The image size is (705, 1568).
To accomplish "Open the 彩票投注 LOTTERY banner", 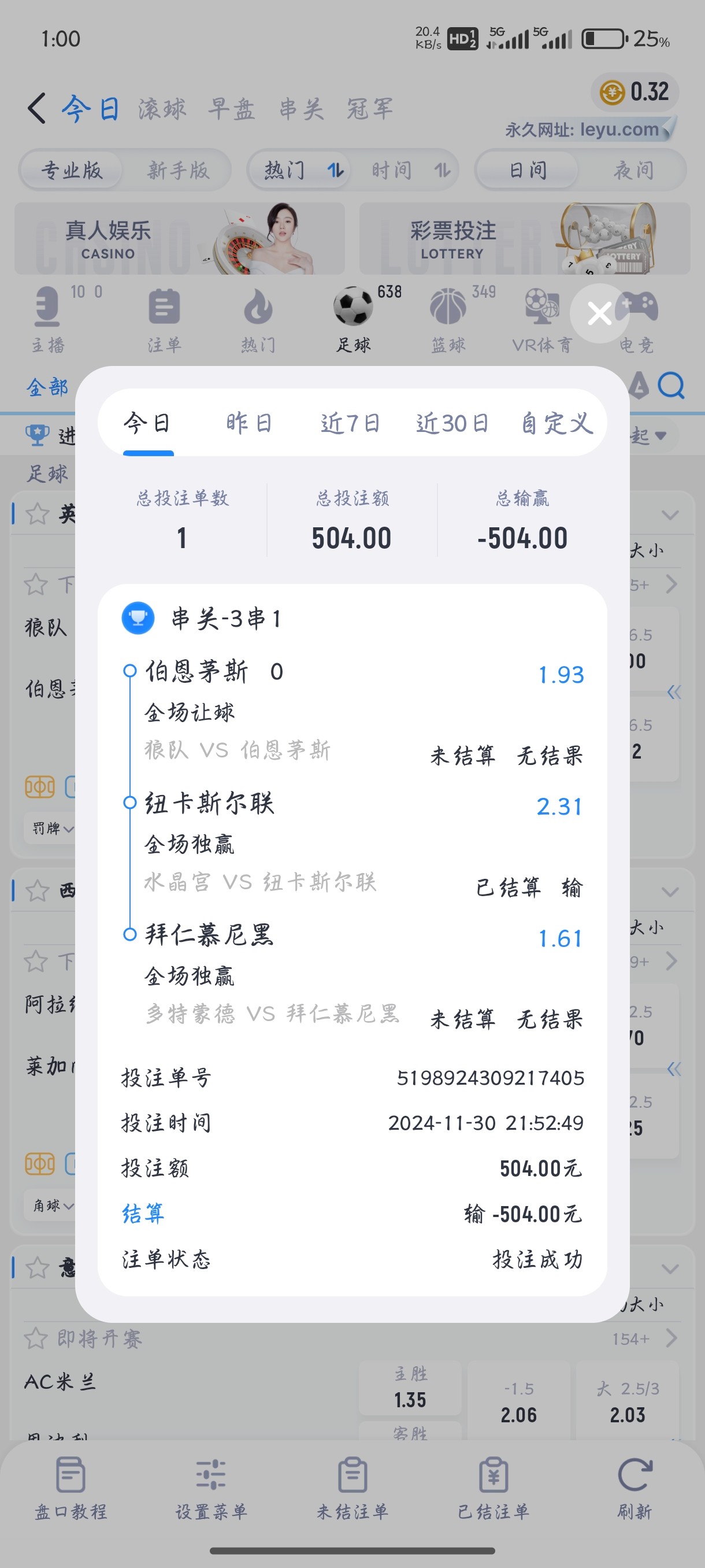I will pos(524,239).
